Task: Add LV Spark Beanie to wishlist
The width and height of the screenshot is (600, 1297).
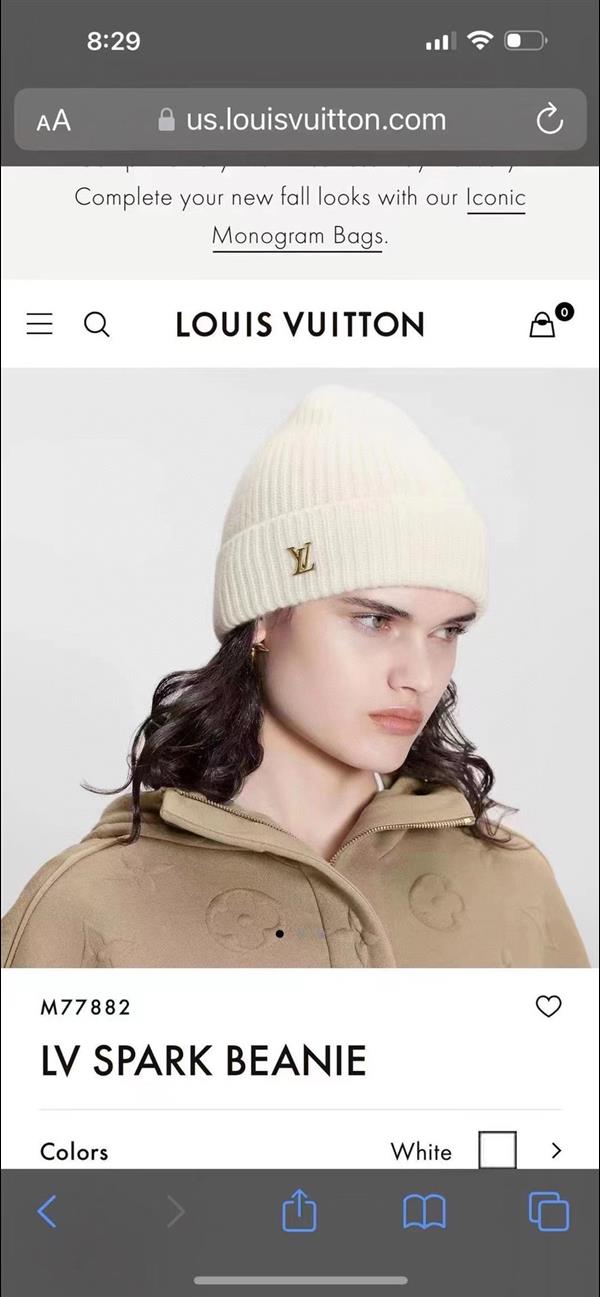Action: coord(548,1006)
